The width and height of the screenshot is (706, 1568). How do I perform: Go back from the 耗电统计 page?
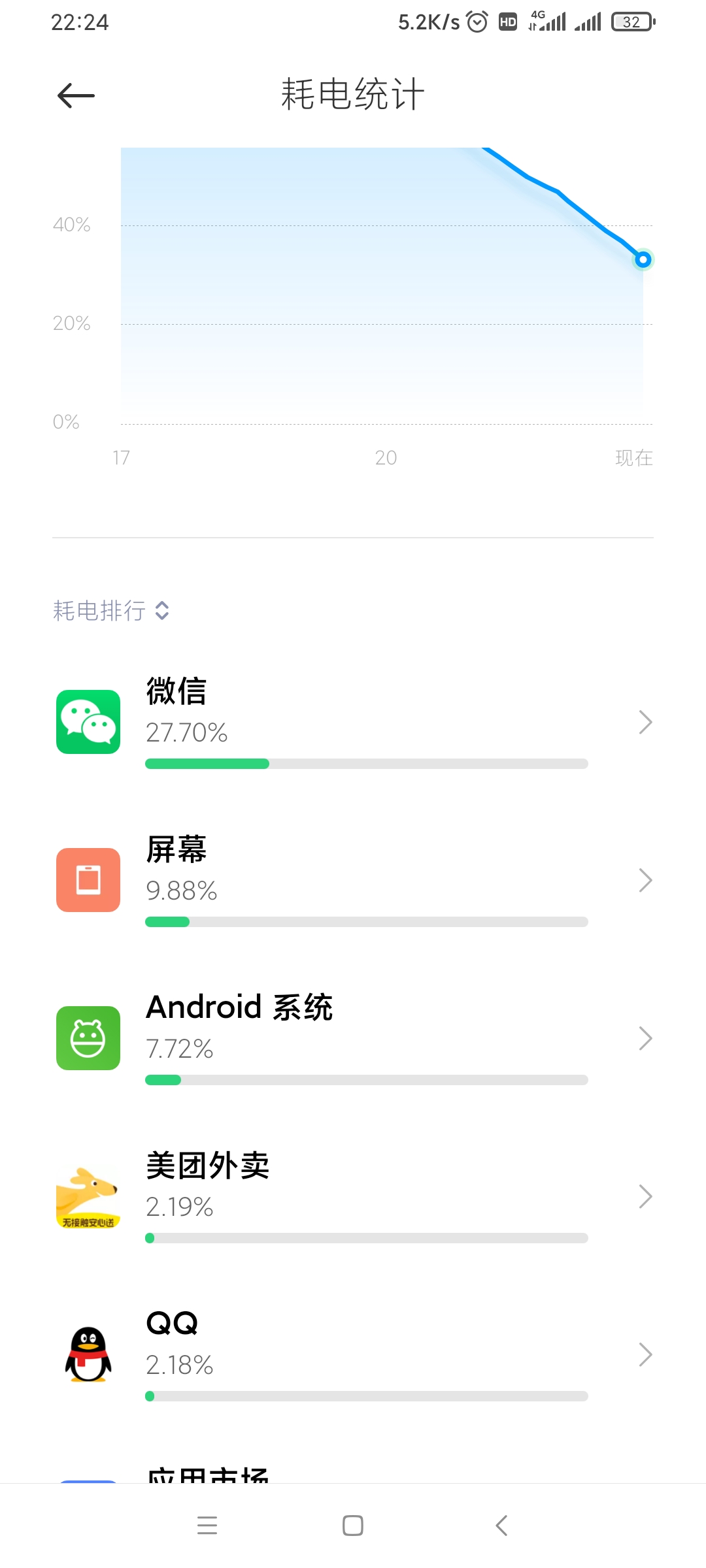(x=76, y=95)
